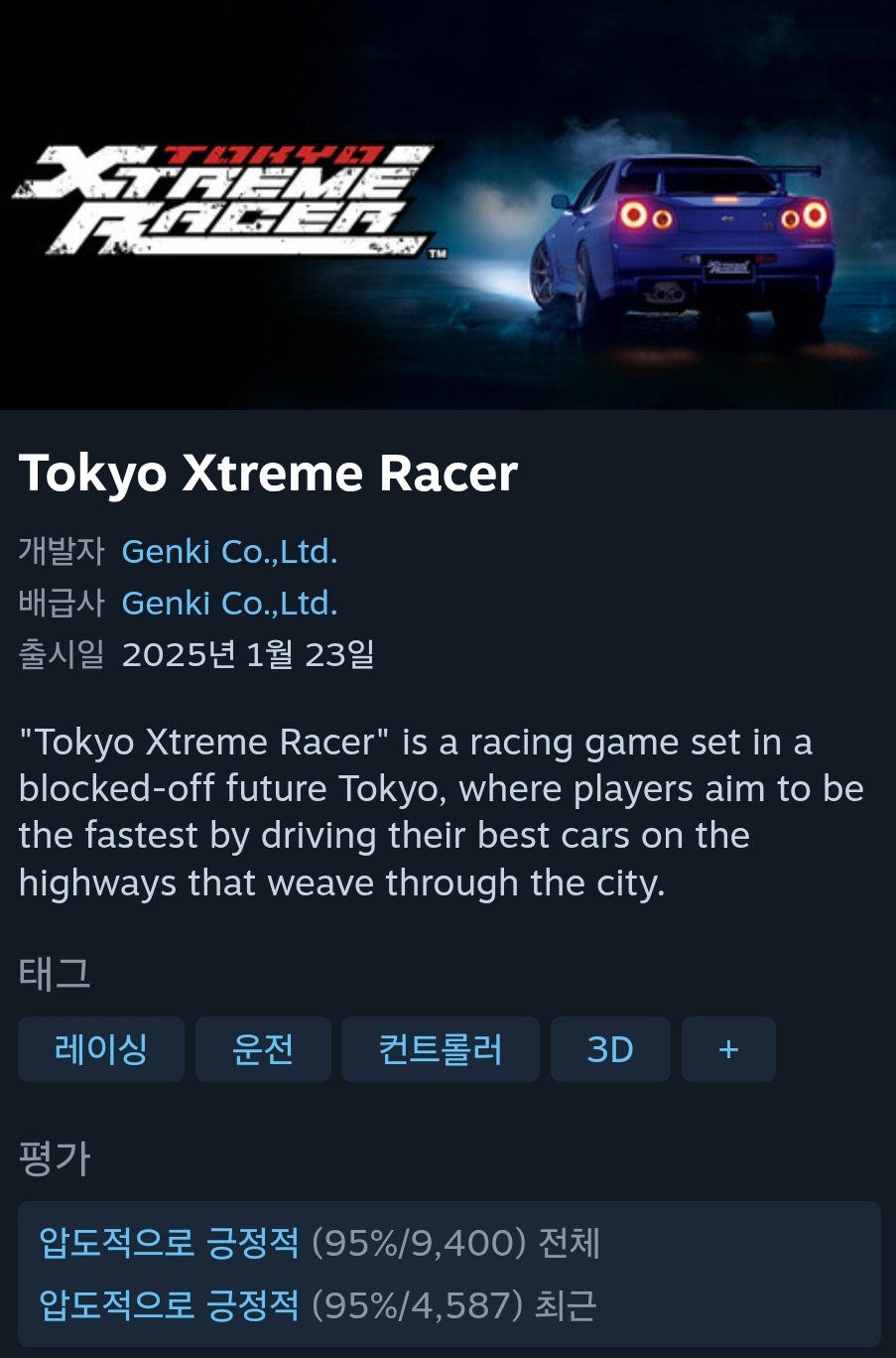The width and height of the screenshot is (896, 1358).
Task: Expand more tags with the plus chip
Action: click(x=728, y=1049)
